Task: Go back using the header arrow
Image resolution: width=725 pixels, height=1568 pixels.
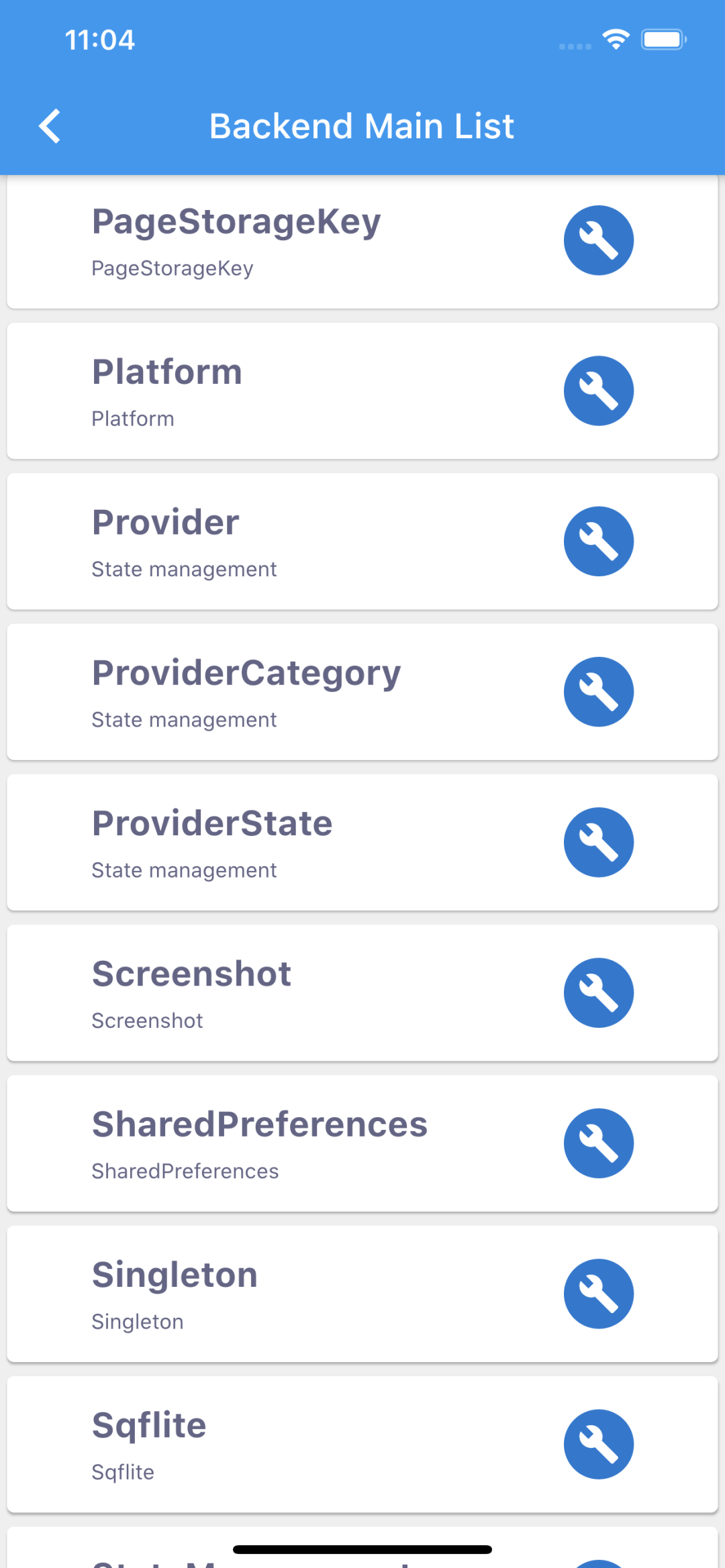Action: [x=50, y=126]
